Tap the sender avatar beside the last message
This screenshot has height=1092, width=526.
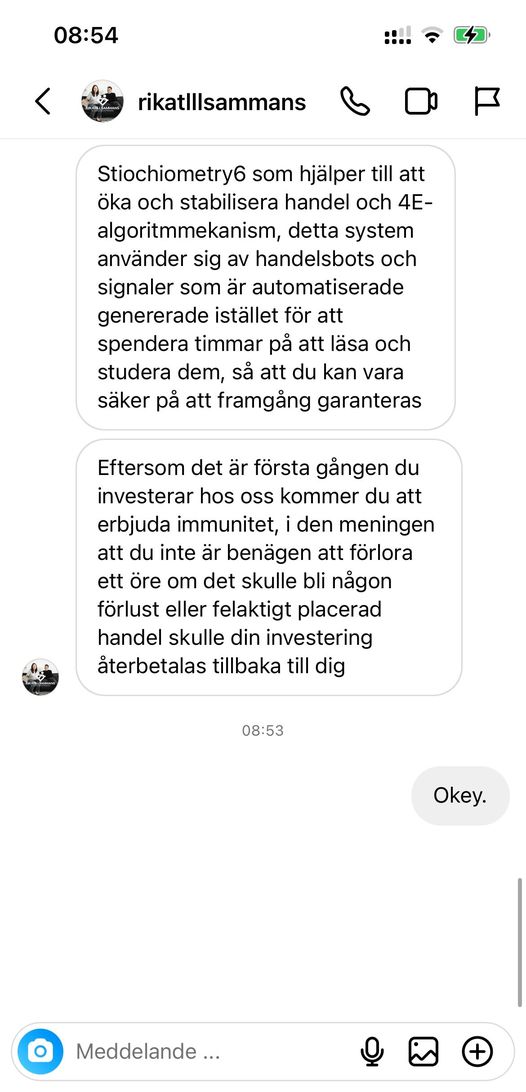point(40,677)
